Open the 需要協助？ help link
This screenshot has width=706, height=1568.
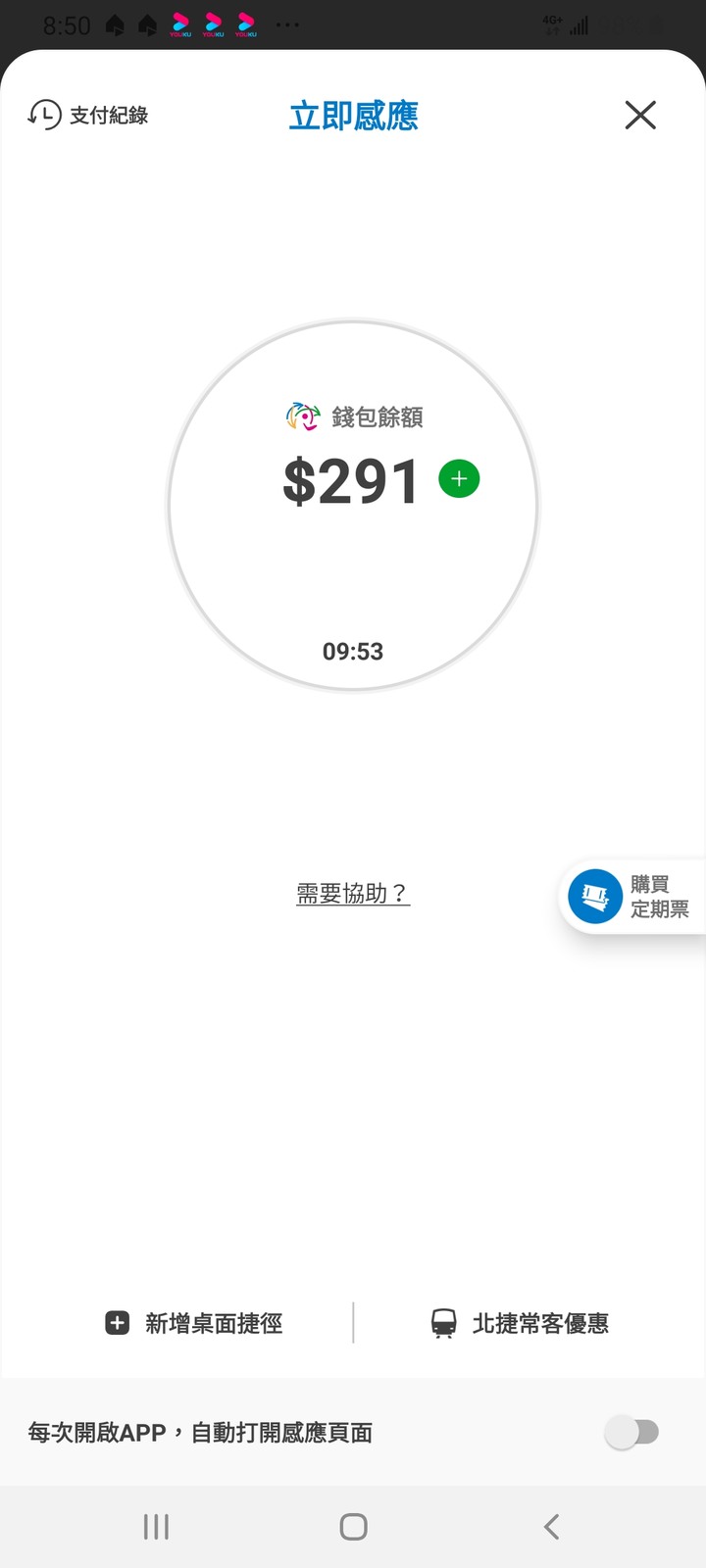tap(353, 893)
